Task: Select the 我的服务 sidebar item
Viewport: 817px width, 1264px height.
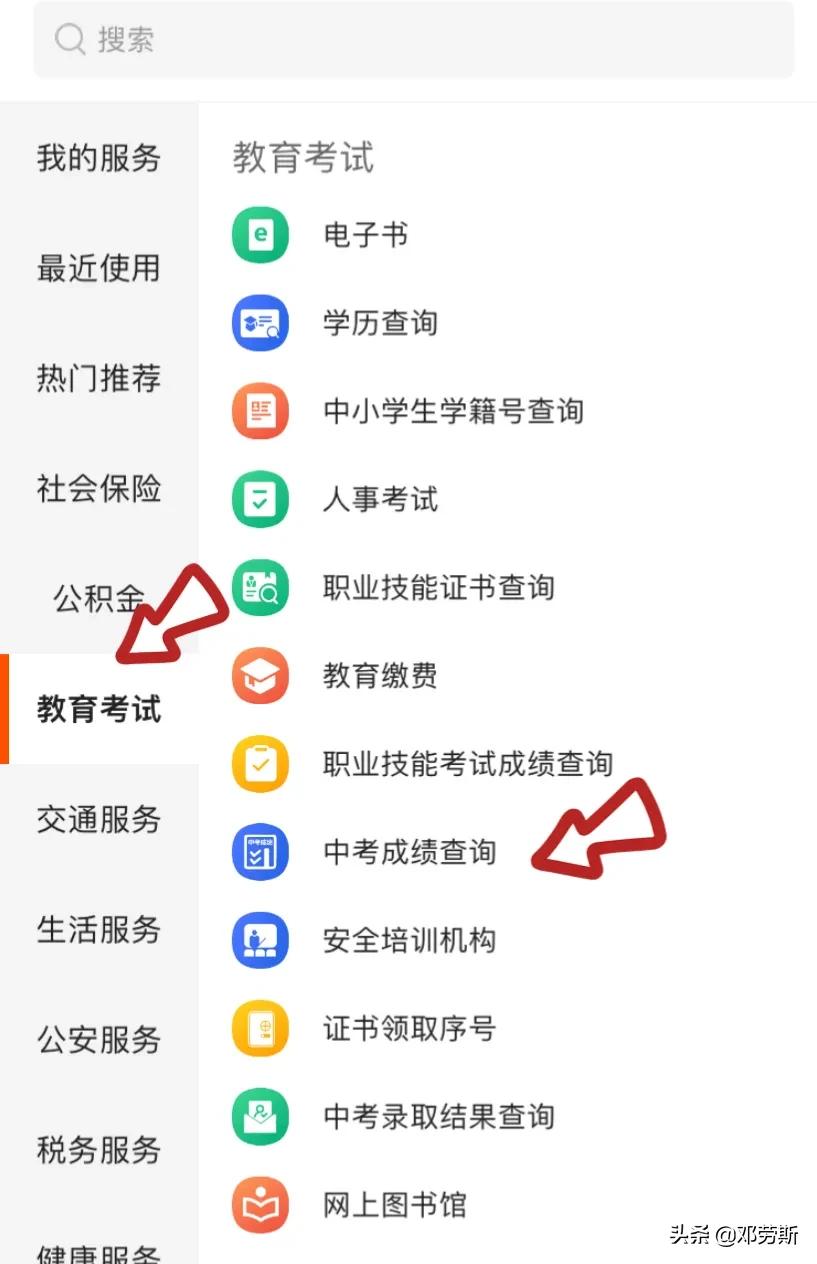Action: (97, 159)
